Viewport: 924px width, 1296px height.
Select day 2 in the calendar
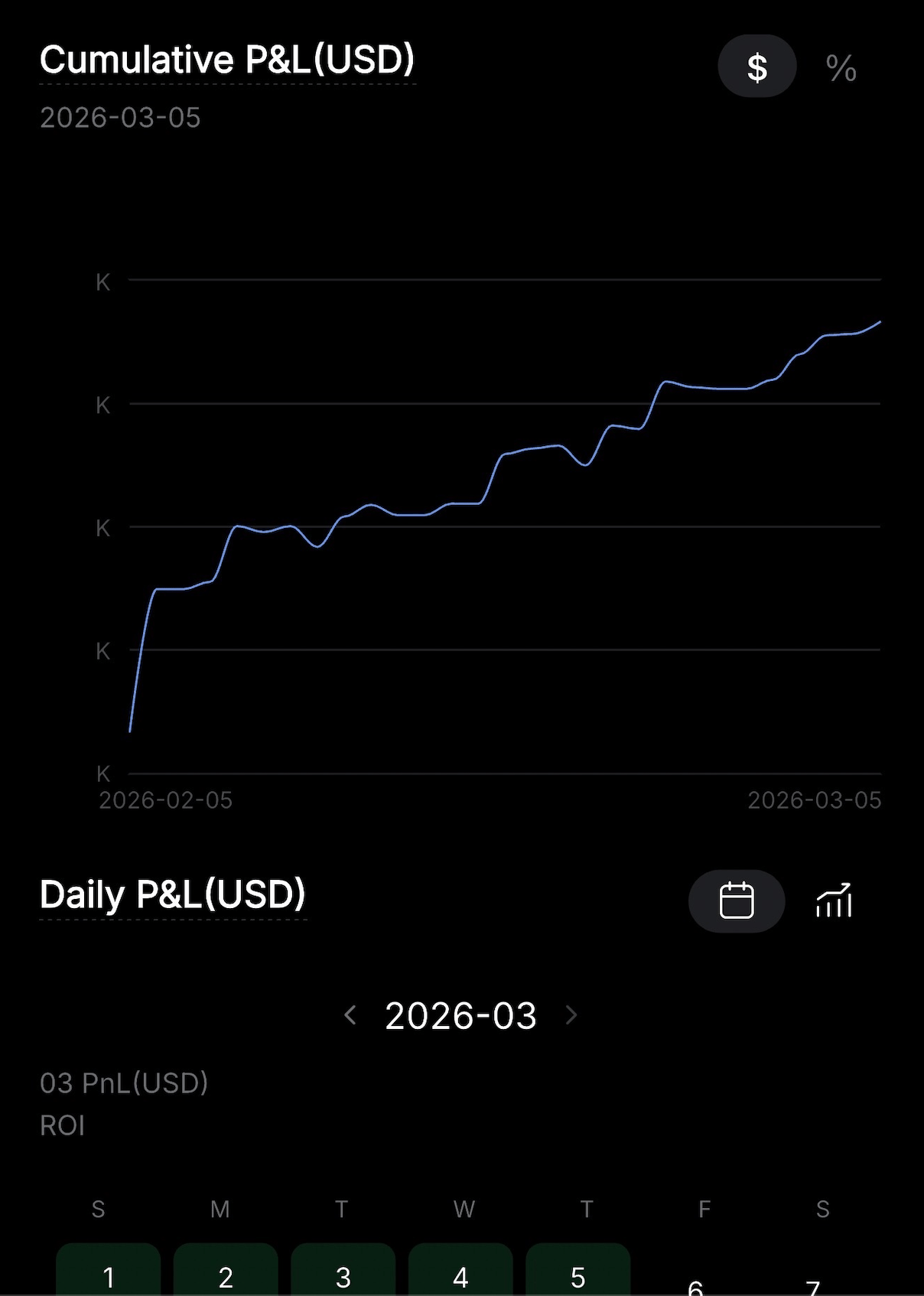[x=226, y=1272]
